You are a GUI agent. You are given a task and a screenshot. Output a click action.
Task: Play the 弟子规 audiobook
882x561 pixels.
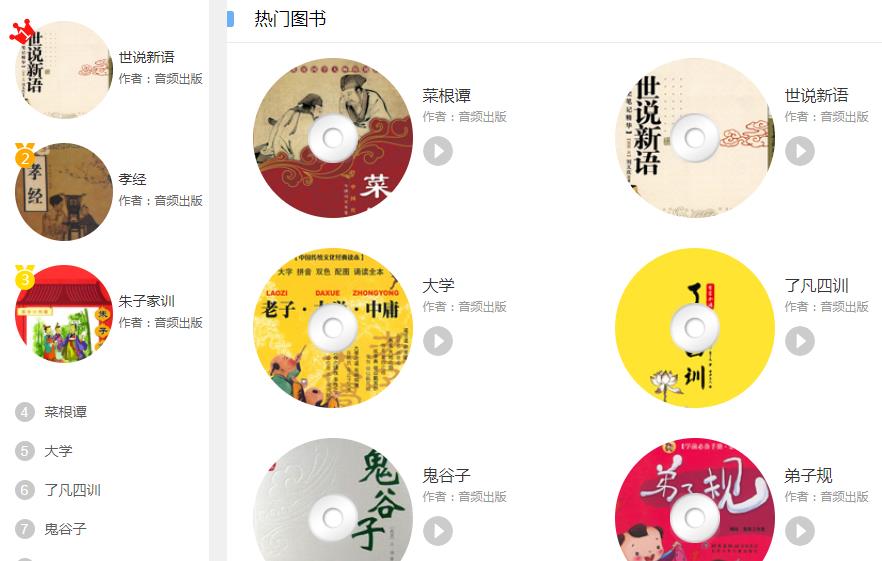pyautogui.click(x=799, y=531)
